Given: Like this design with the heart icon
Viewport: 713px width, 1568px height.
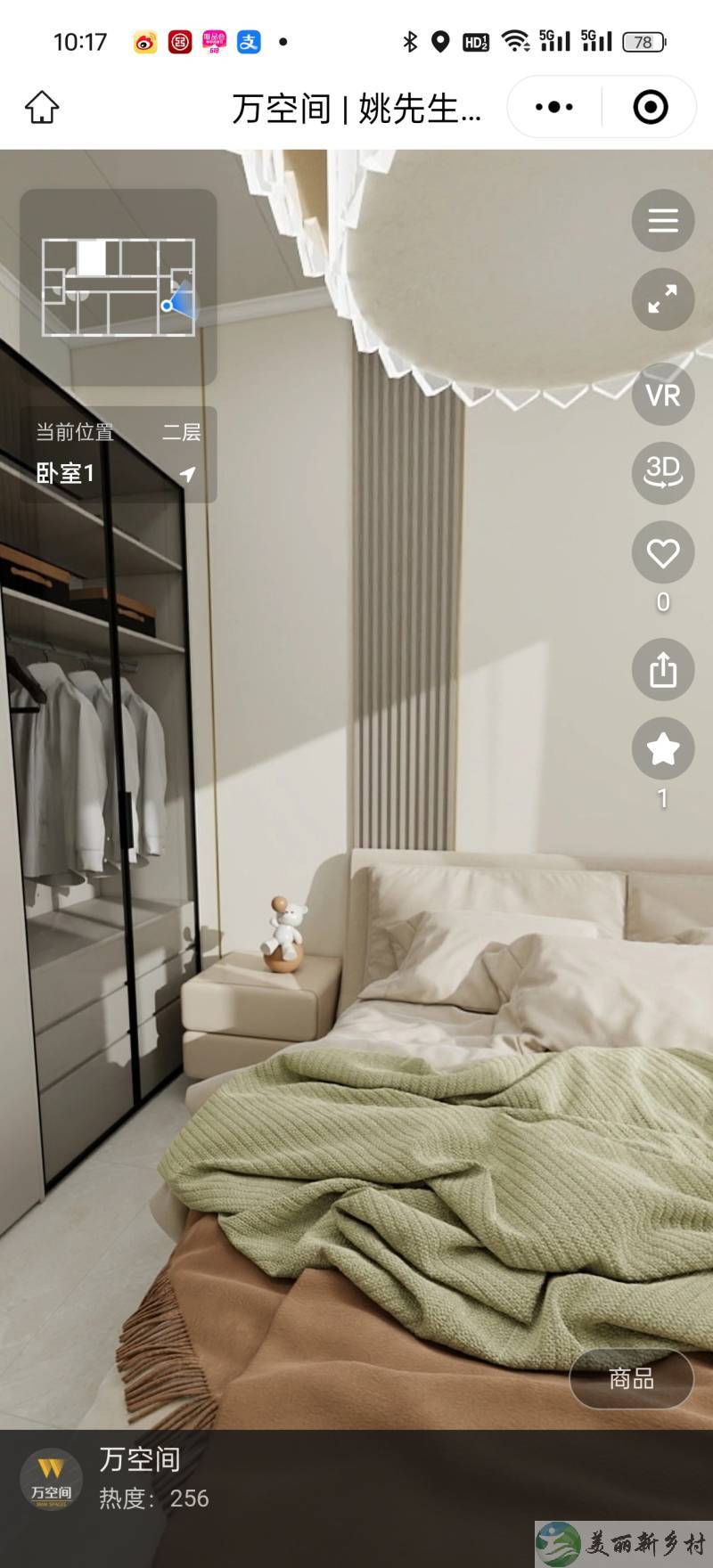Looking at the screenshot, I should [x=662, y=553].
